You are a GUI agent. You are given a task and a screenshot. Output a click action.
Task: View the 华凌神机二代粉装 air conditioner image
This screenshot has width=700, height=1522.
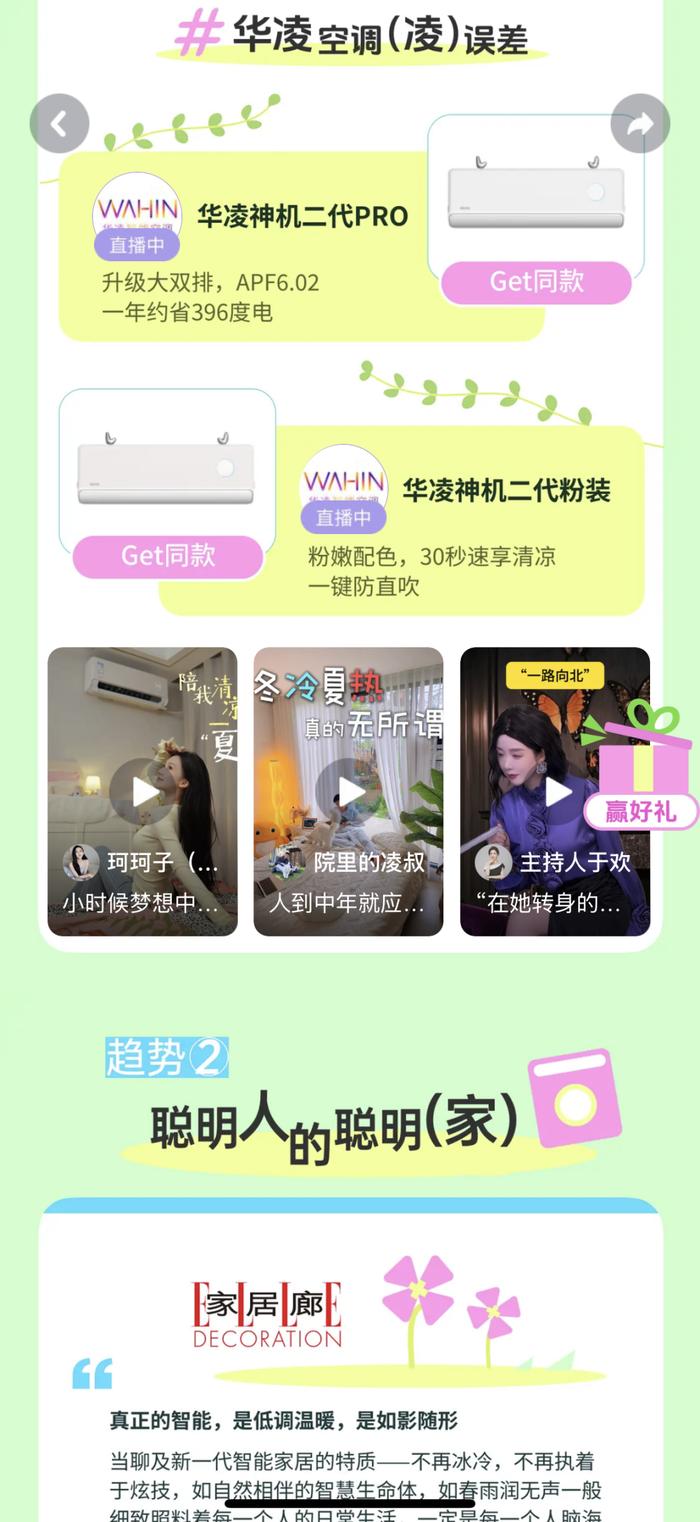point(167,467)
